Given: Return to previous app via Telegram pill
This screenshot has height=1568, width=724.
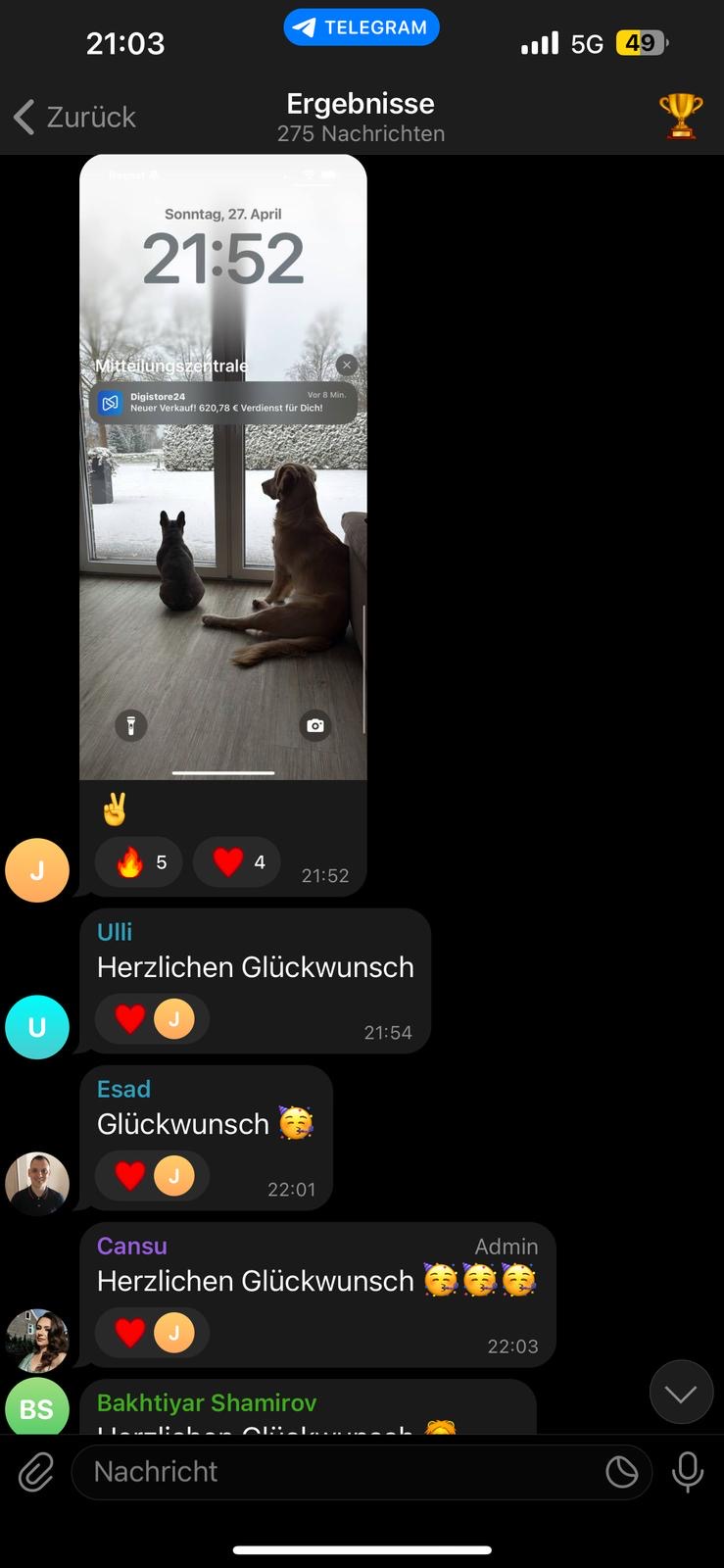Looking at the screenshot, I should pyautogui.click(x=361, y=27).
